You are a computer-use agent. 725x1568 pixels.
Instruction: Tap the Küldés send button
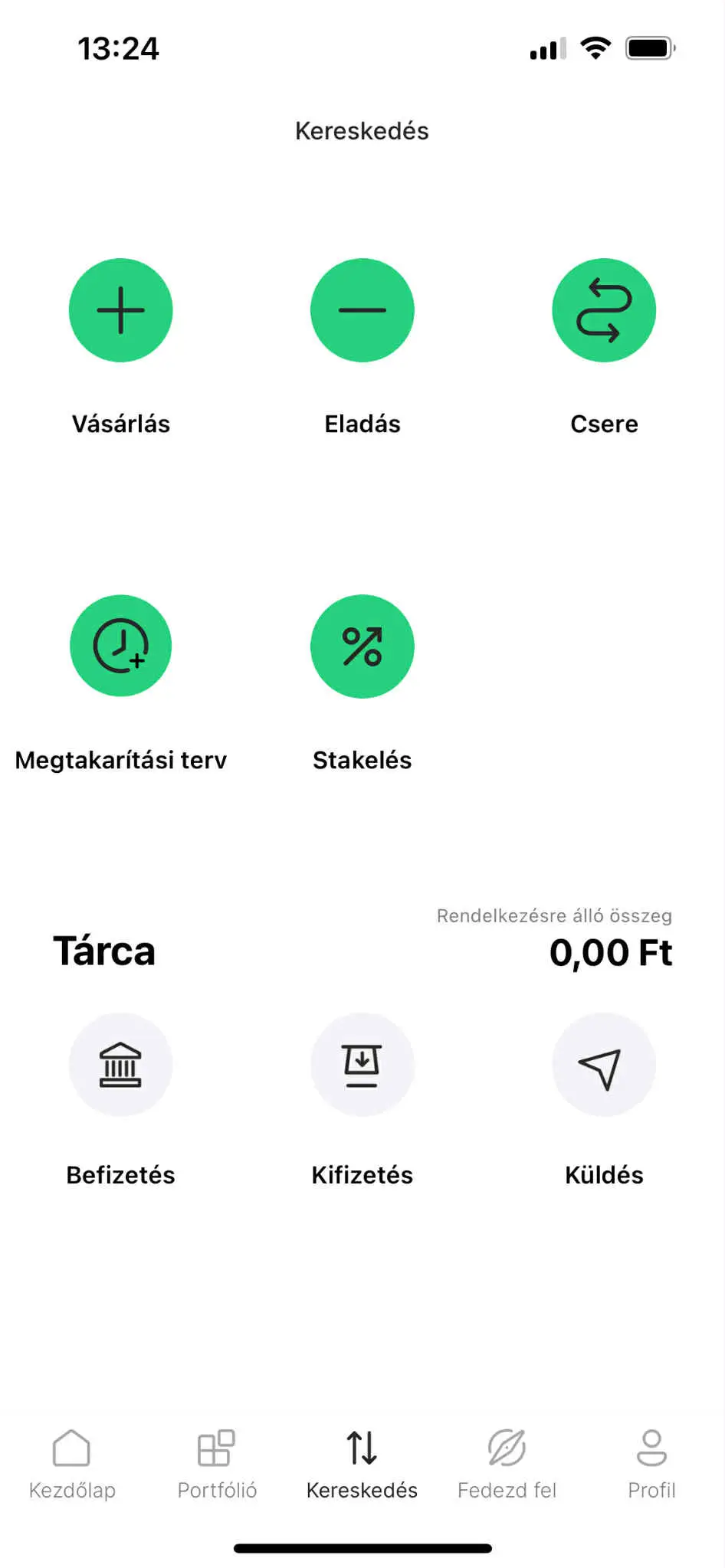pyautogui.click(x=604, y=1065)
